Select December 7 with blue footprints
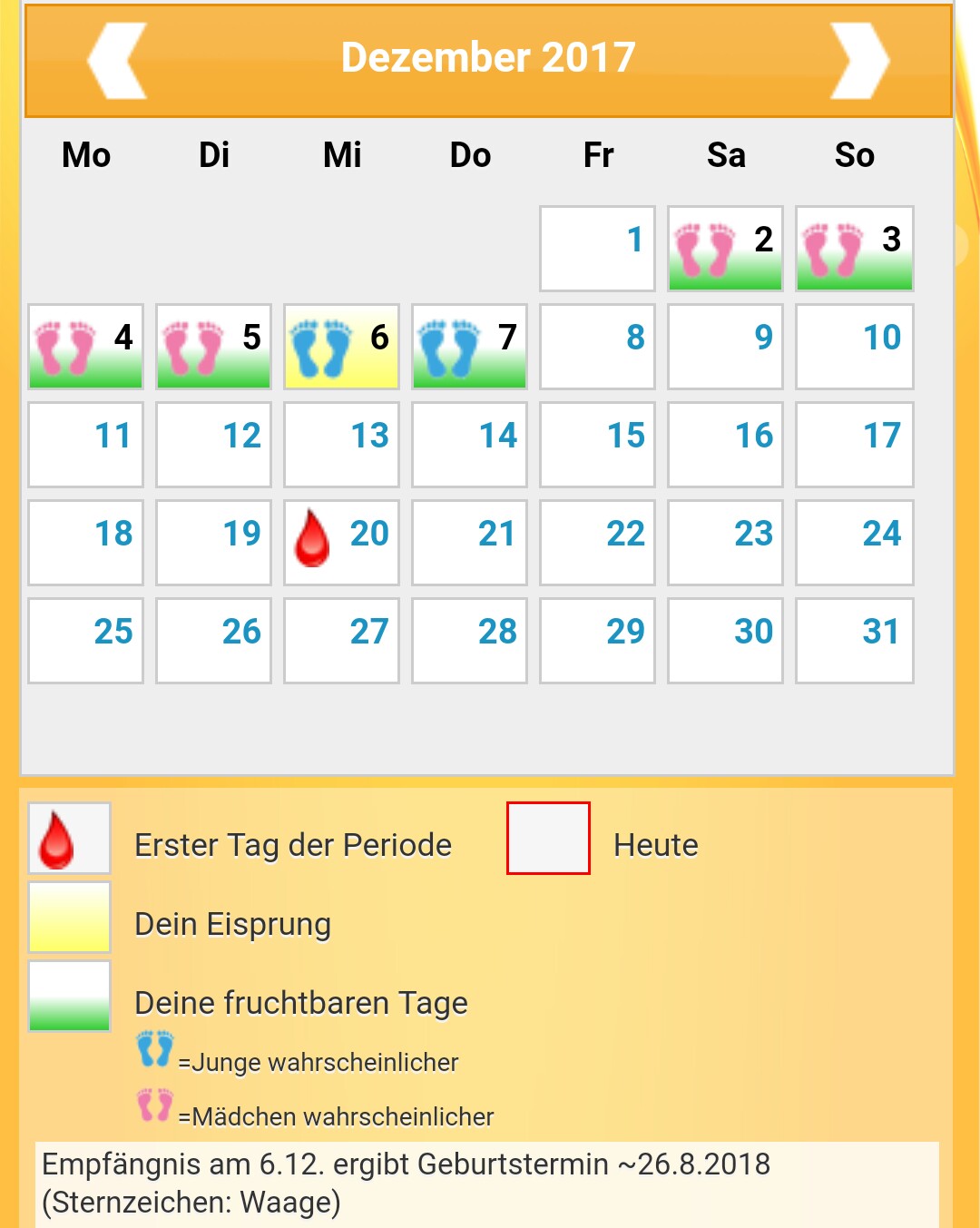This screenshot has height=1228, width=980. (x=469, y=347)
